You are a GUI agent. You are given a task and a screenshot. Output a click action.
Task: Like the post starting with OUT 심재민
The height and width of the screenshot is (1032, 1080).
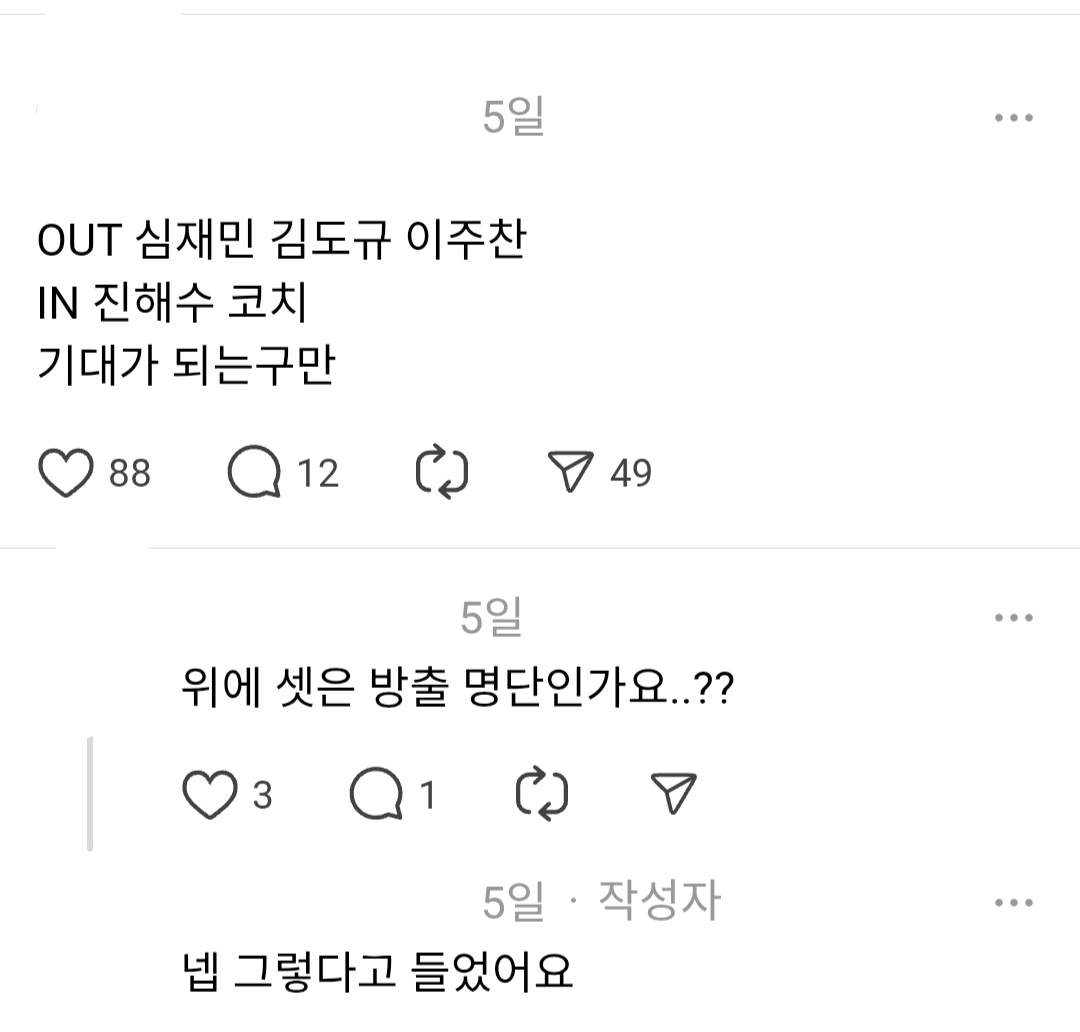pos(66,472)
